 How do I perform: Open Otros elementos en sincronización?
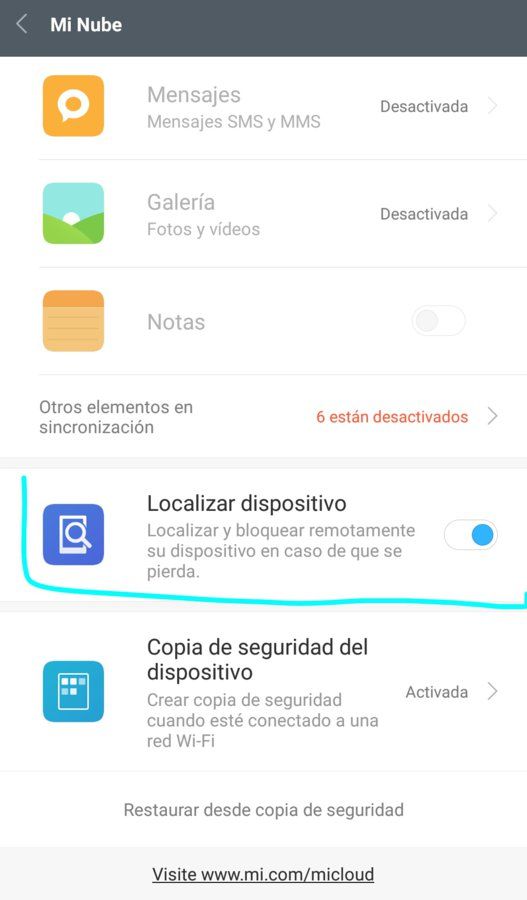pyautogui.click(x=264, y=417)
